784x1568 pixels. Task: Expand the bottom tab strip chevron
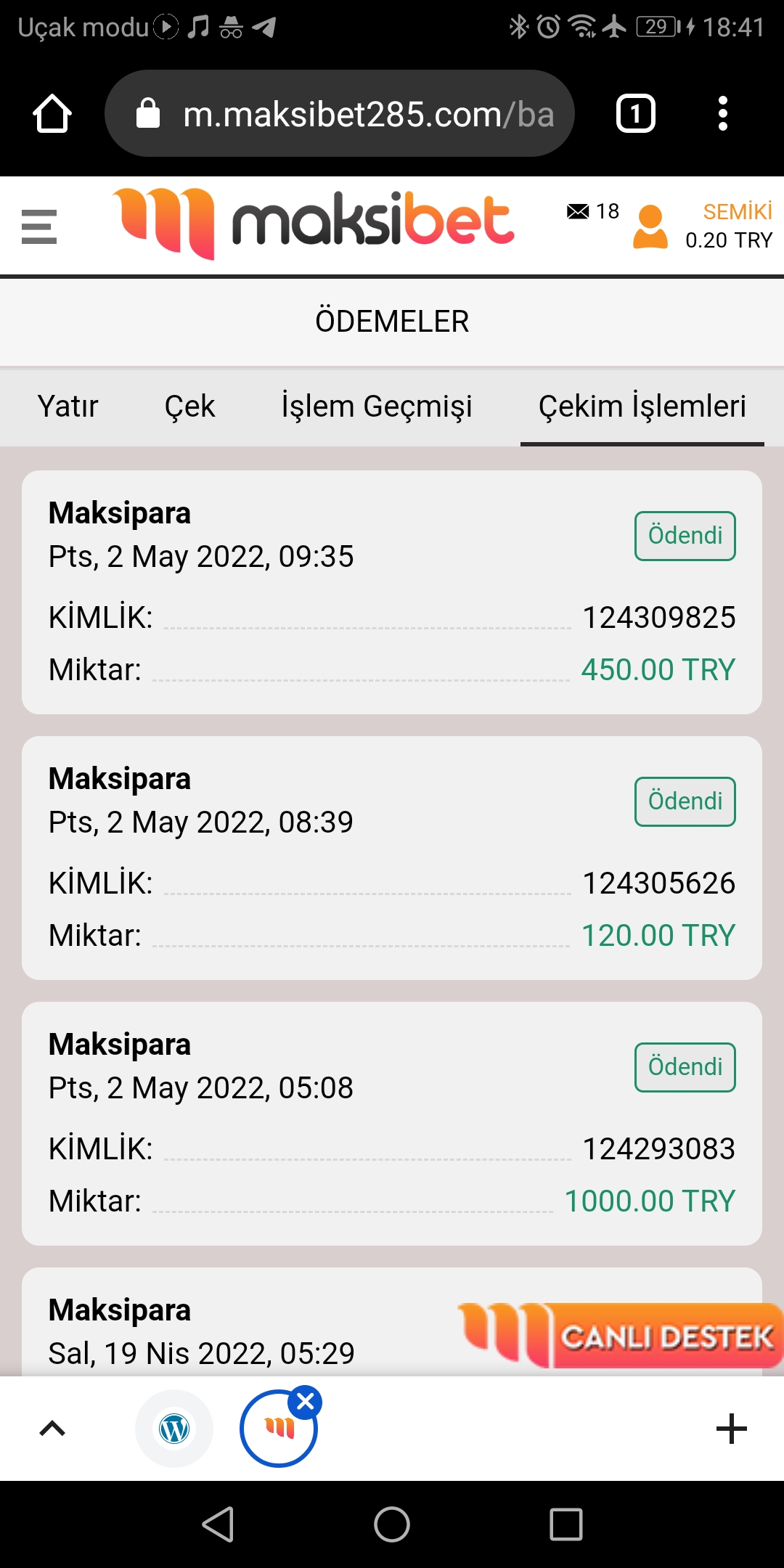(52, 1429)
